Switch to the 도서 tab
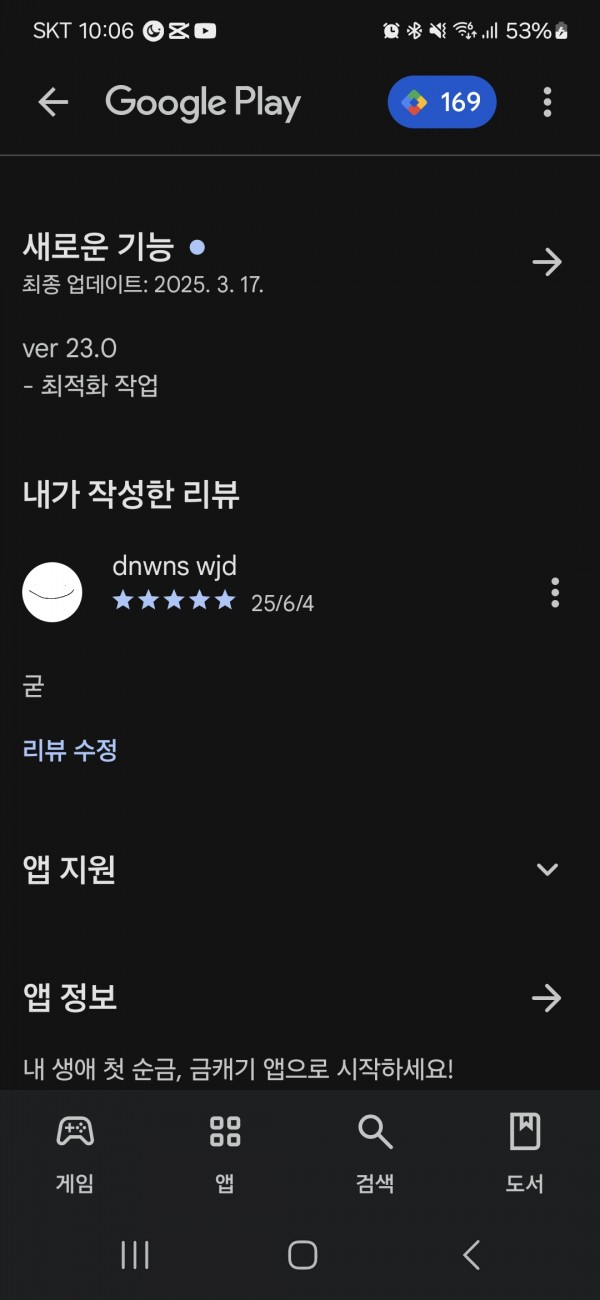Screen dimensions: 600x1300 [x=525, y=1154]
